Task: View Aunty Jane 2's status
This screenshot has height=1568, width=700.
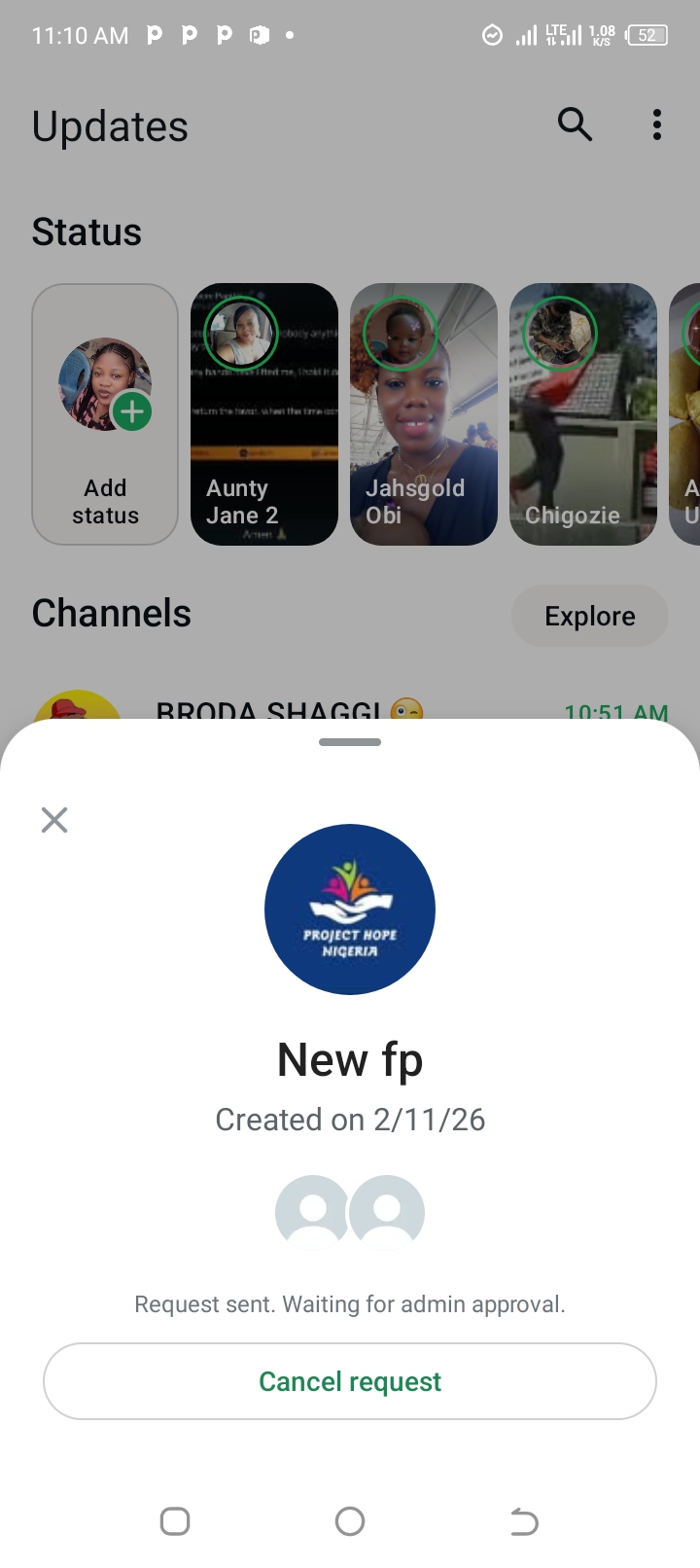Action: 264,414
